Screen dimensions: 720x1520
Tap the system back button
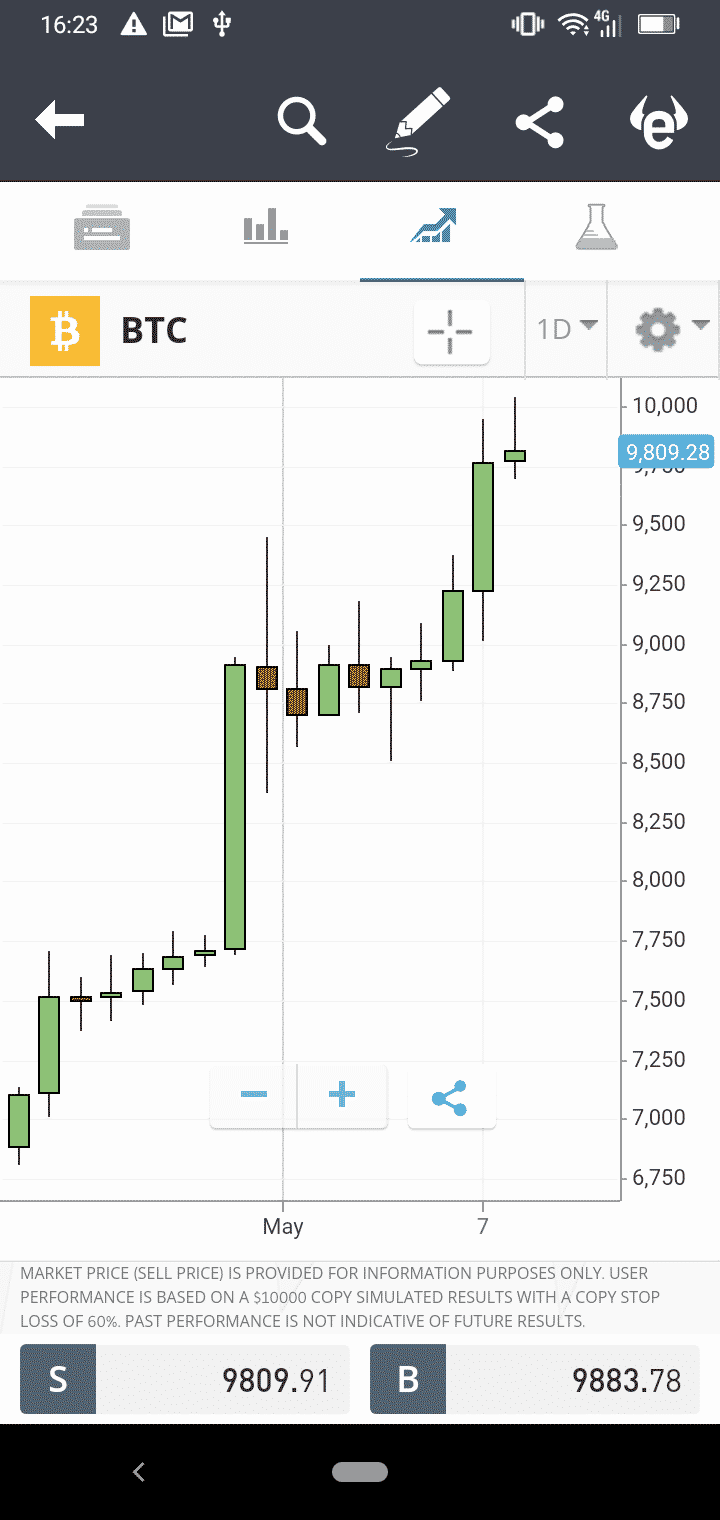tap(139, 1471)
